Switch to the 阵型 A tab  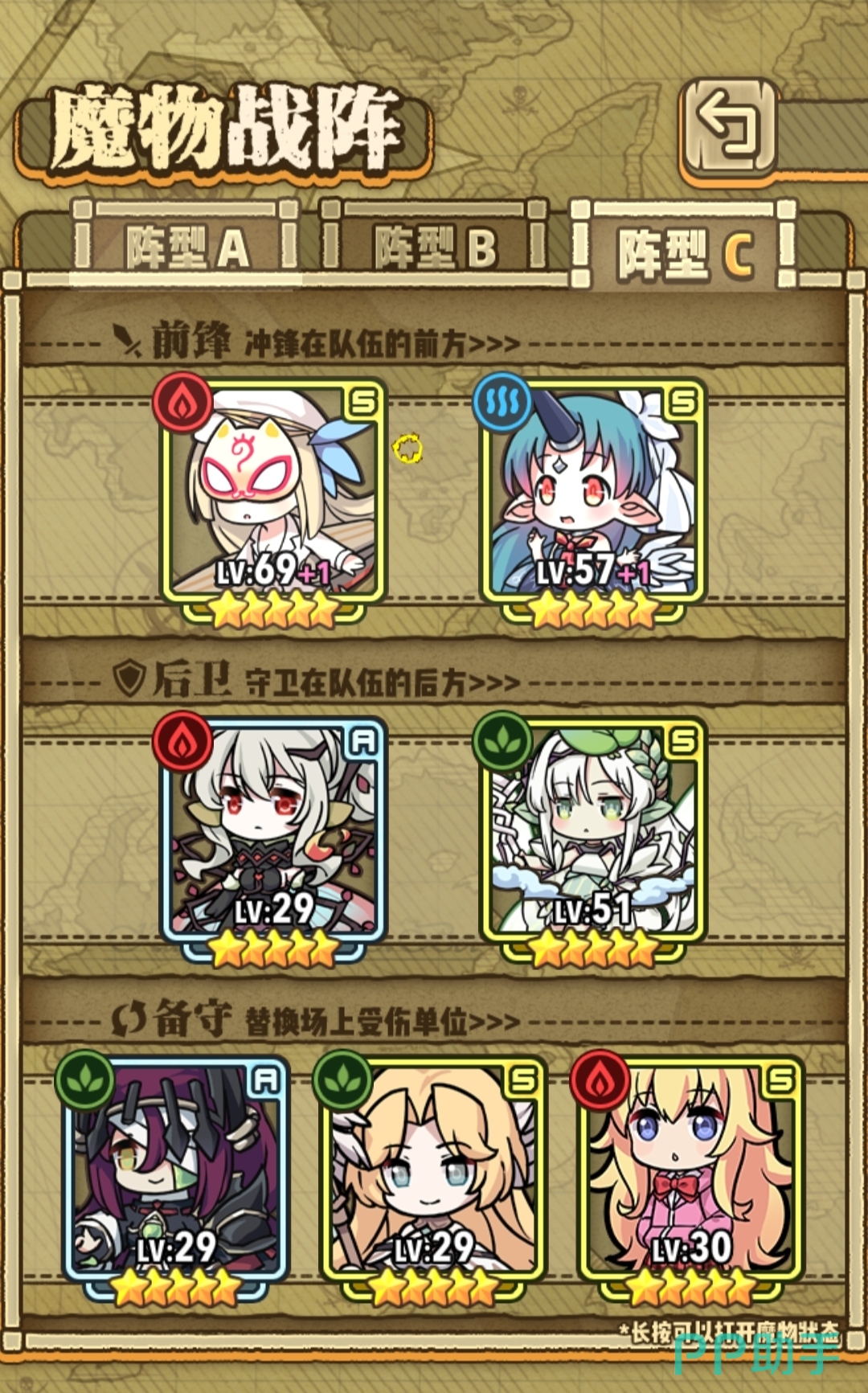[186, 247]
